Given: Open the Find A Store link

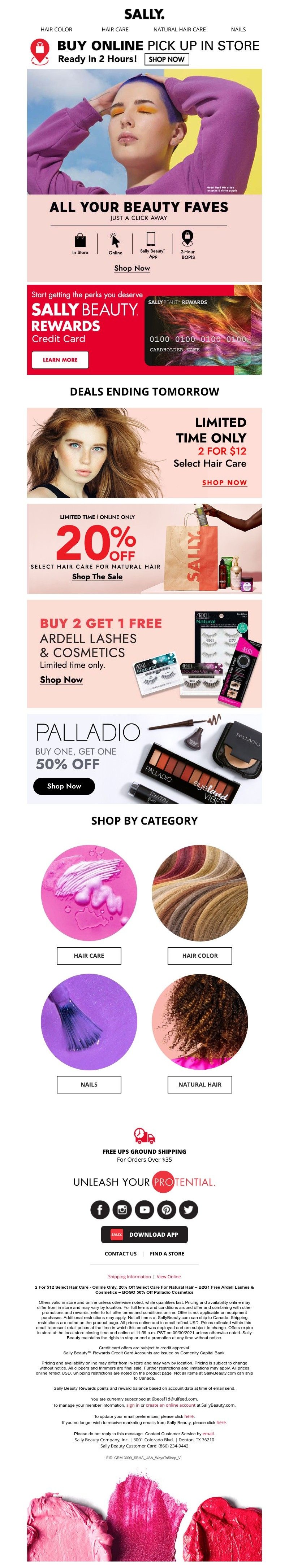Looking at the screenshot, I should pos(167,1253).
